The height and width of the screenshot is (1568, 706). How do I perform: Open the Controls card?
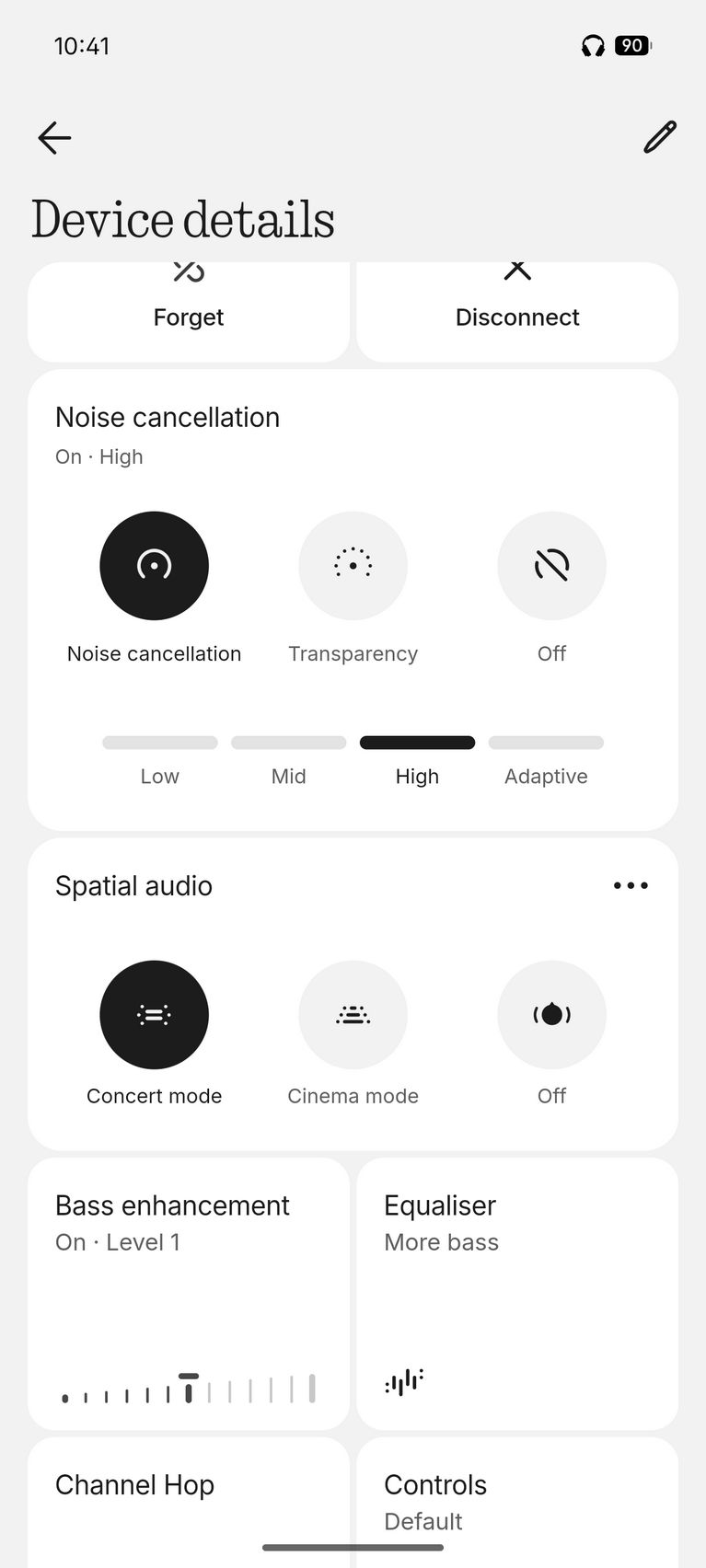click(517, 1500)
